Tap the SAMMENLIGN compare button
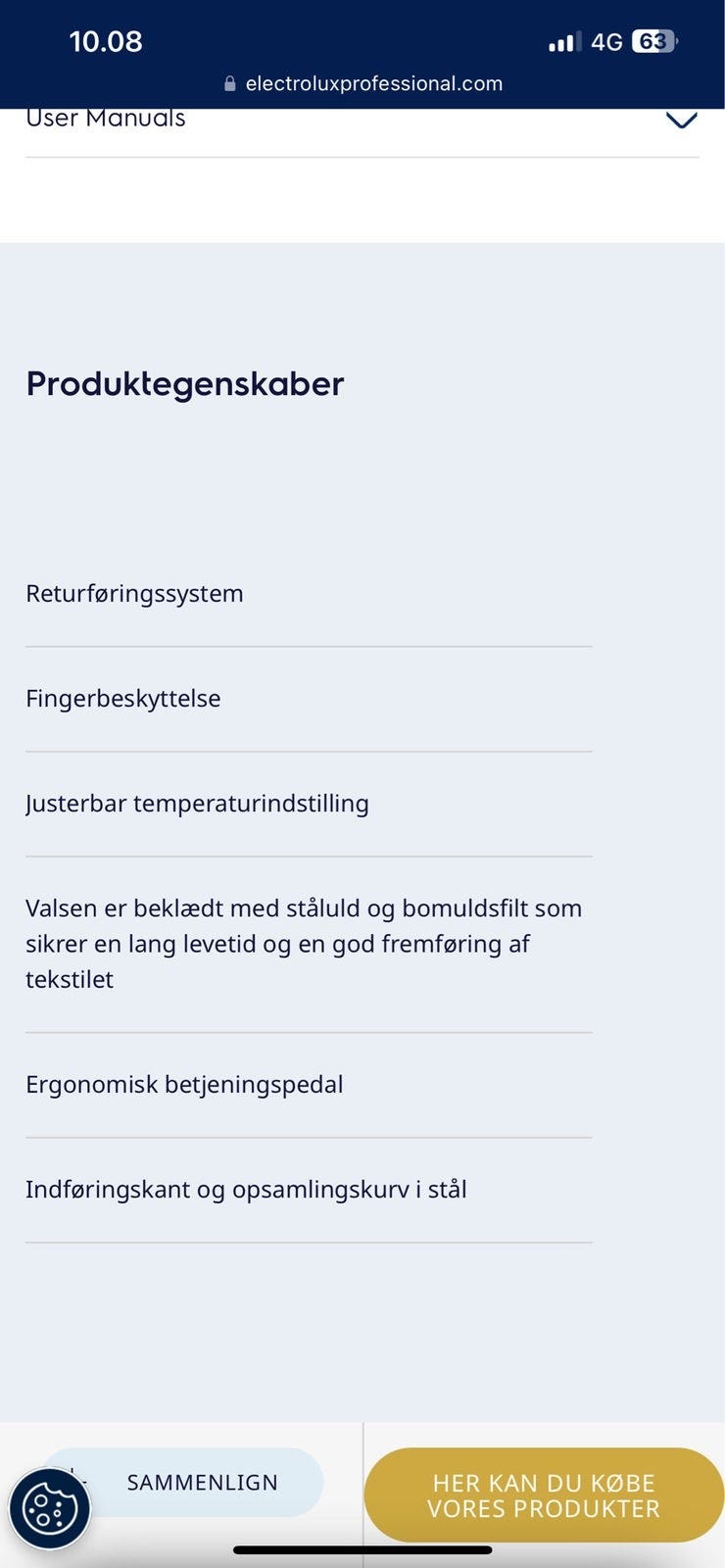Viewport: 725px width, 1568px height. [x=202, y=1482]
